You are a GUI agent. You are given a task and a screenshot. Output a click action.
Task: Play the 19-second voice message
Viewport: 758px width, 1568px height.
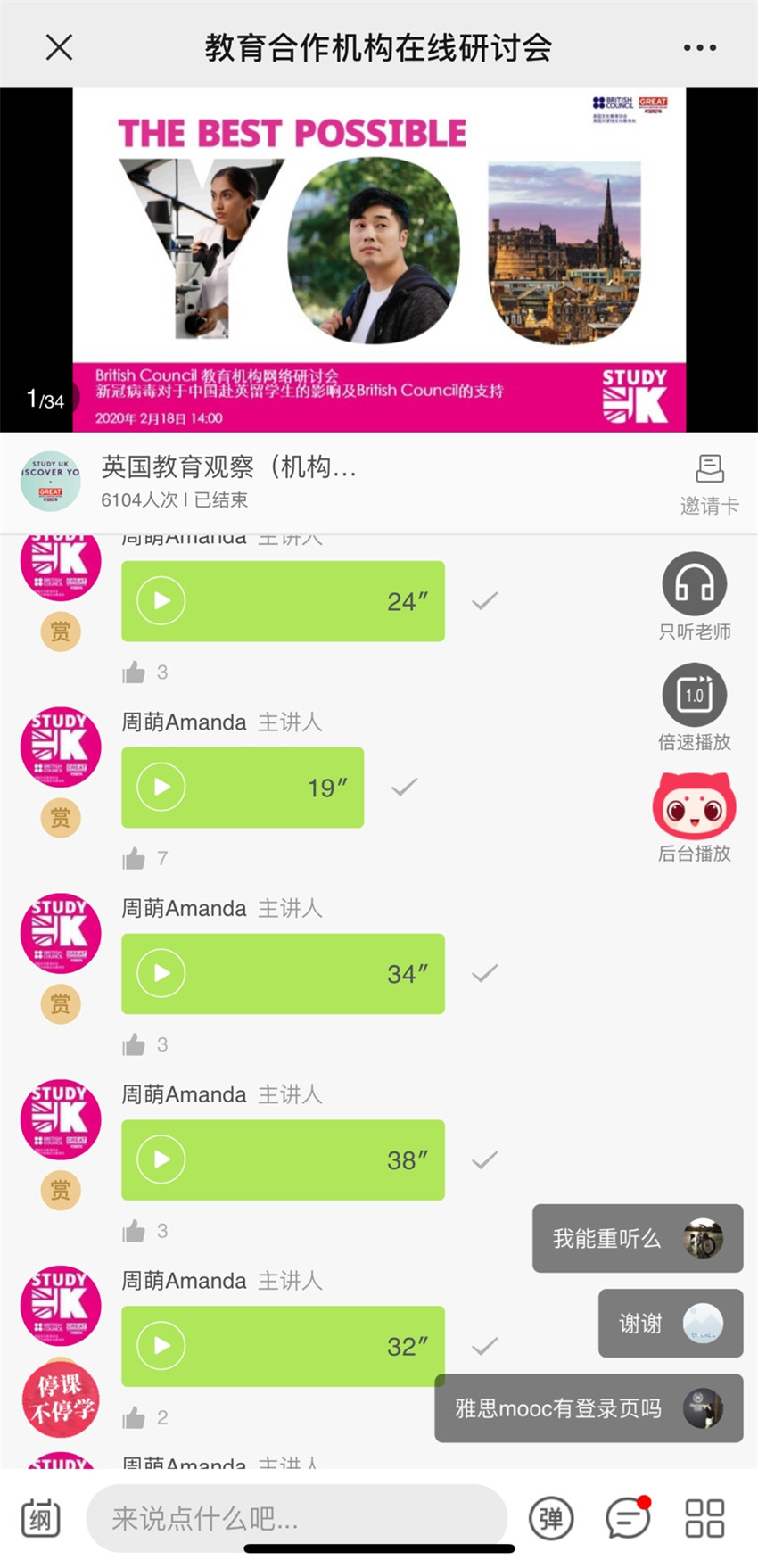pos(161,788)
